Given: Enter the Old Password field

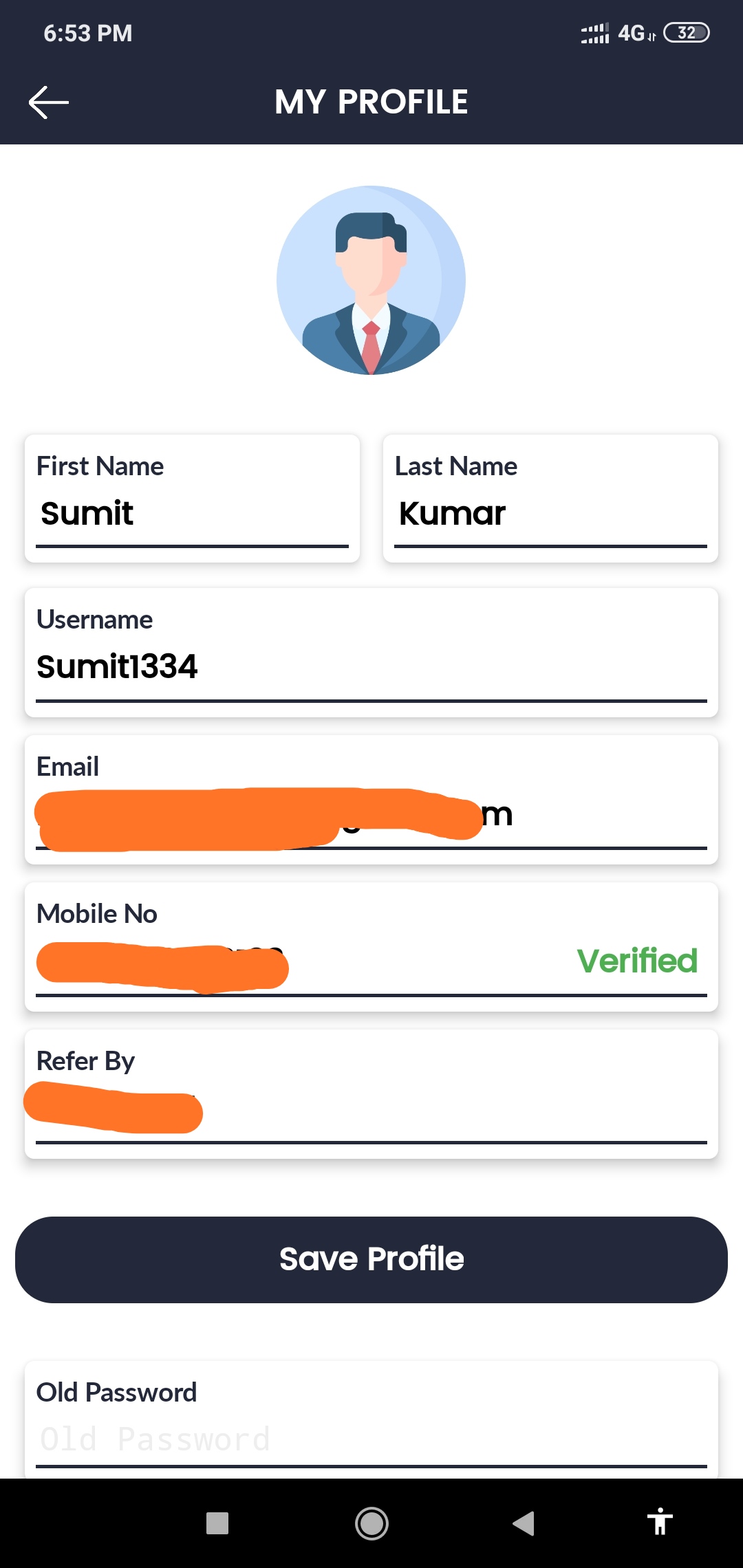Looking at the screenshot, I should [371, 1439].
